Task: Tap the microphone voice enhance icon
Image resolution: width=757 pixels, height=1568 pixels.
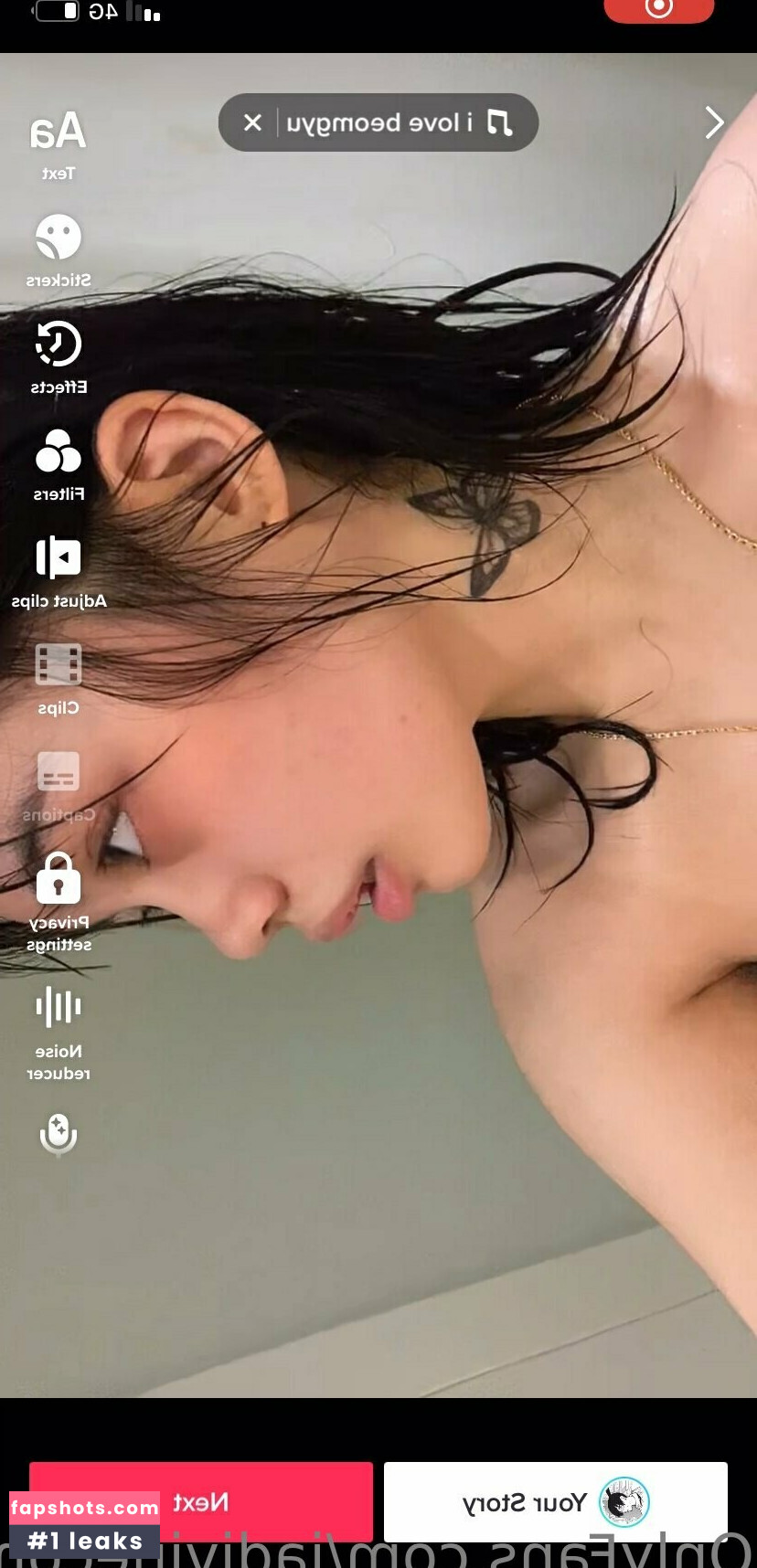Action: click(59, 1134)
